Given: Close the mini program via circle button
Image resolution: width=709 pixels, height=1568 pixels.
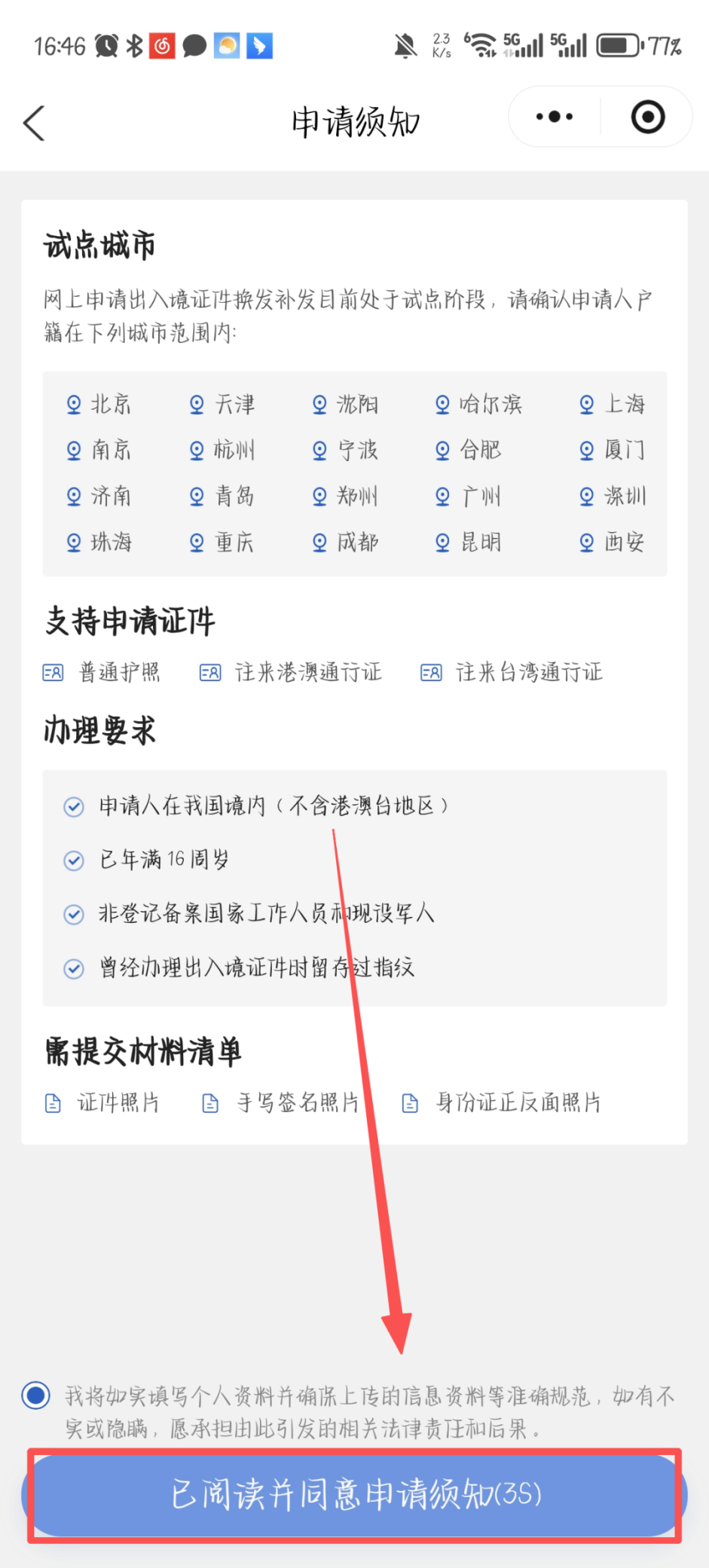Looking at the screenshot, I should 647,117.
